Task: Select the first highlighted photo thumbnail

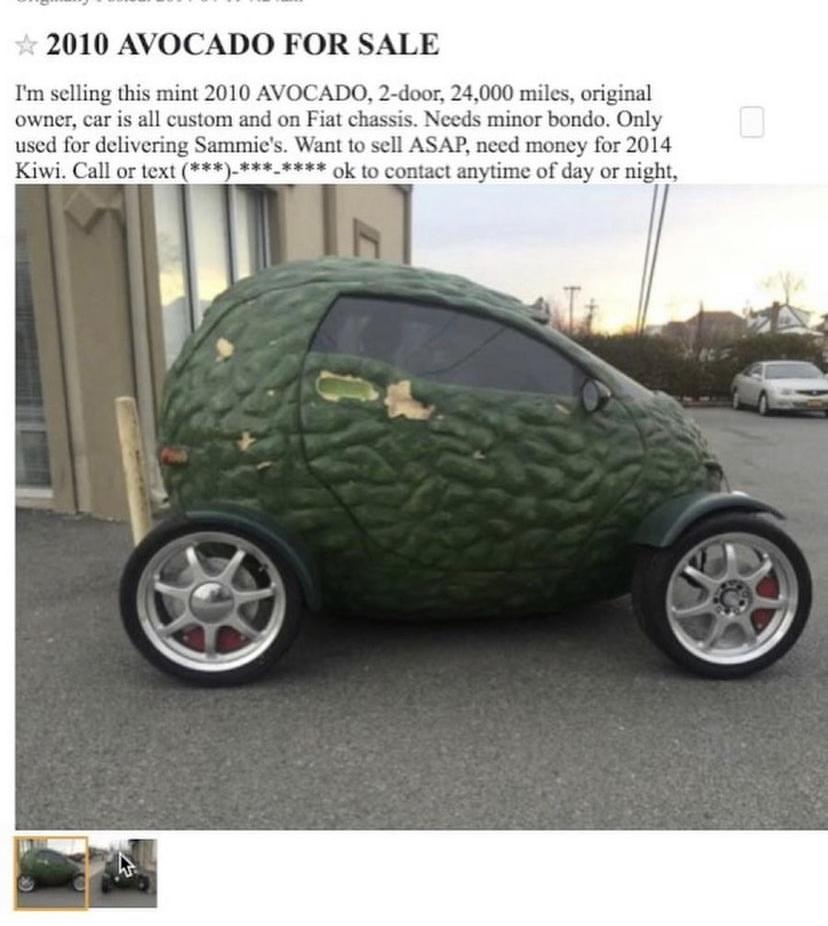Action: pos(51,872)
